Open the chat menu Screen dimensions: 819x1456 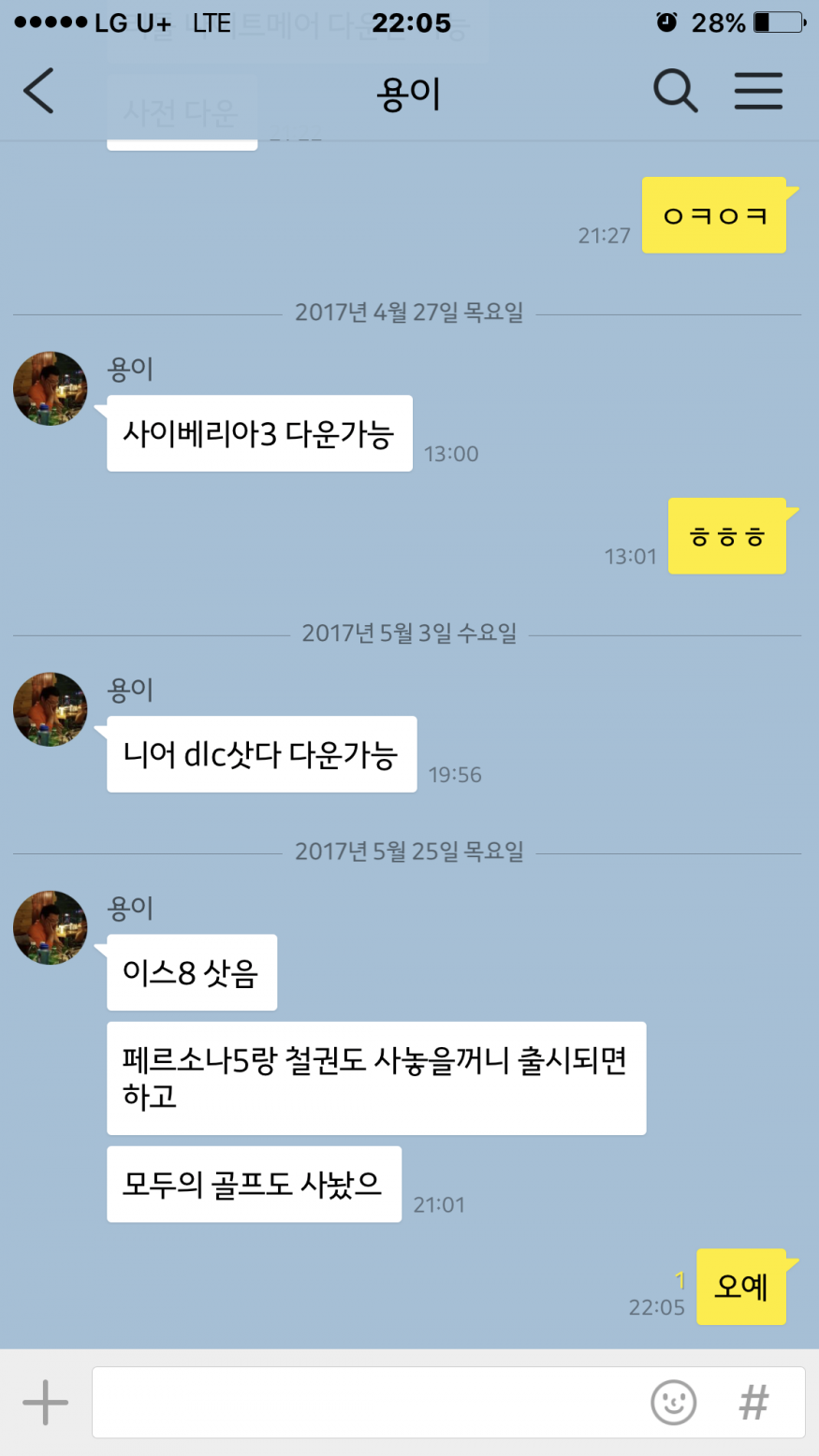tap(757, 91)
